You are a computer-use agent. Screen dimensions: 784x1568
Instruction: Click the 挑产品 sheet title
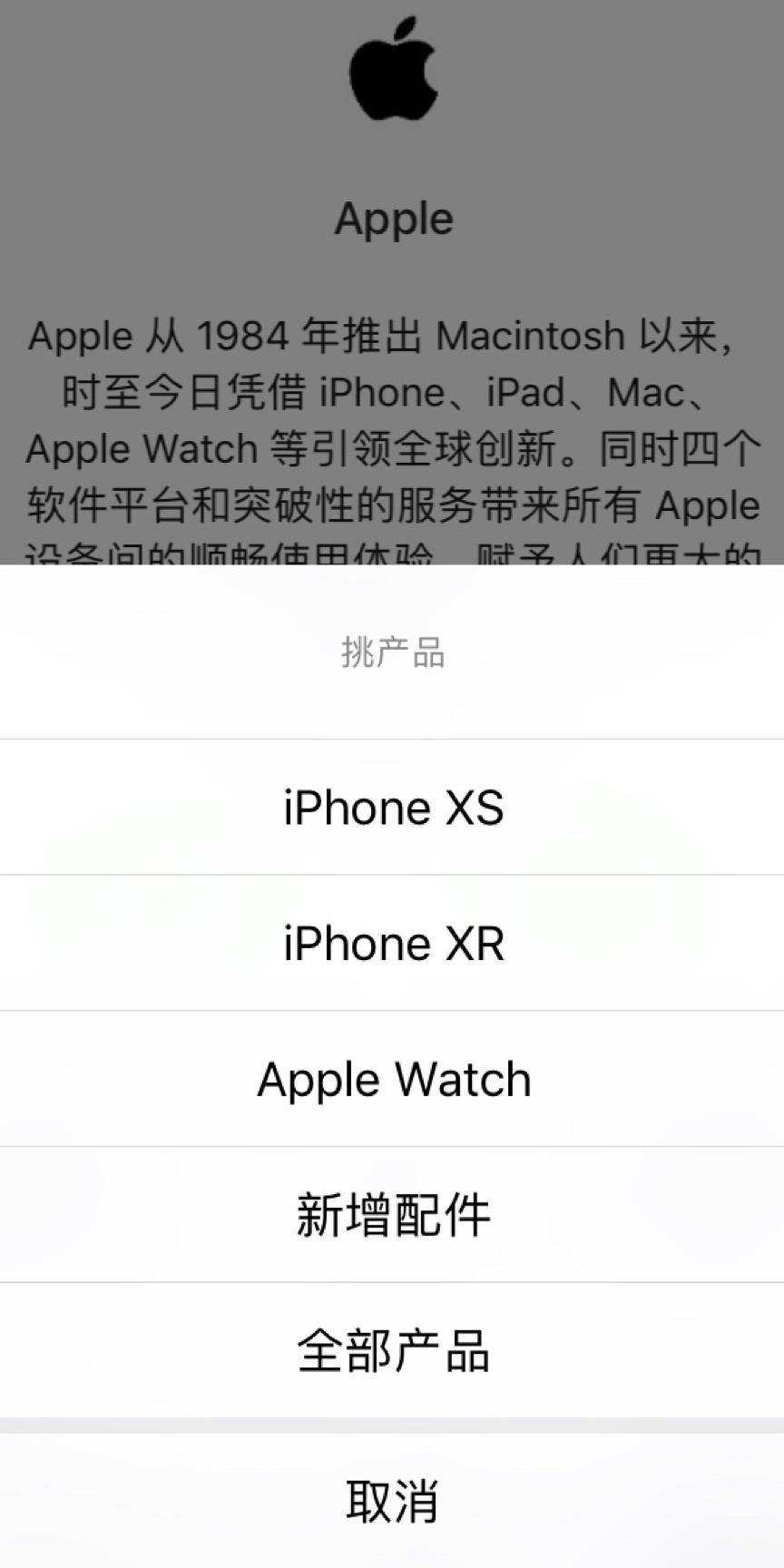point(391,652)
